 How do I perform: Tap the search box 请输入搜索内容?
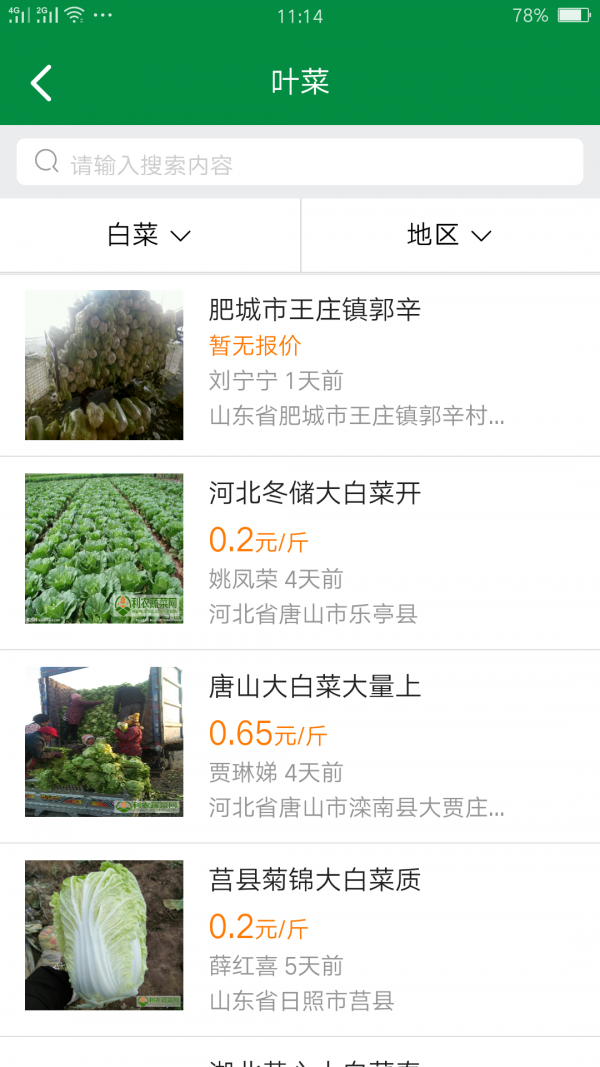pyautogui.click(x=300, y=162)
